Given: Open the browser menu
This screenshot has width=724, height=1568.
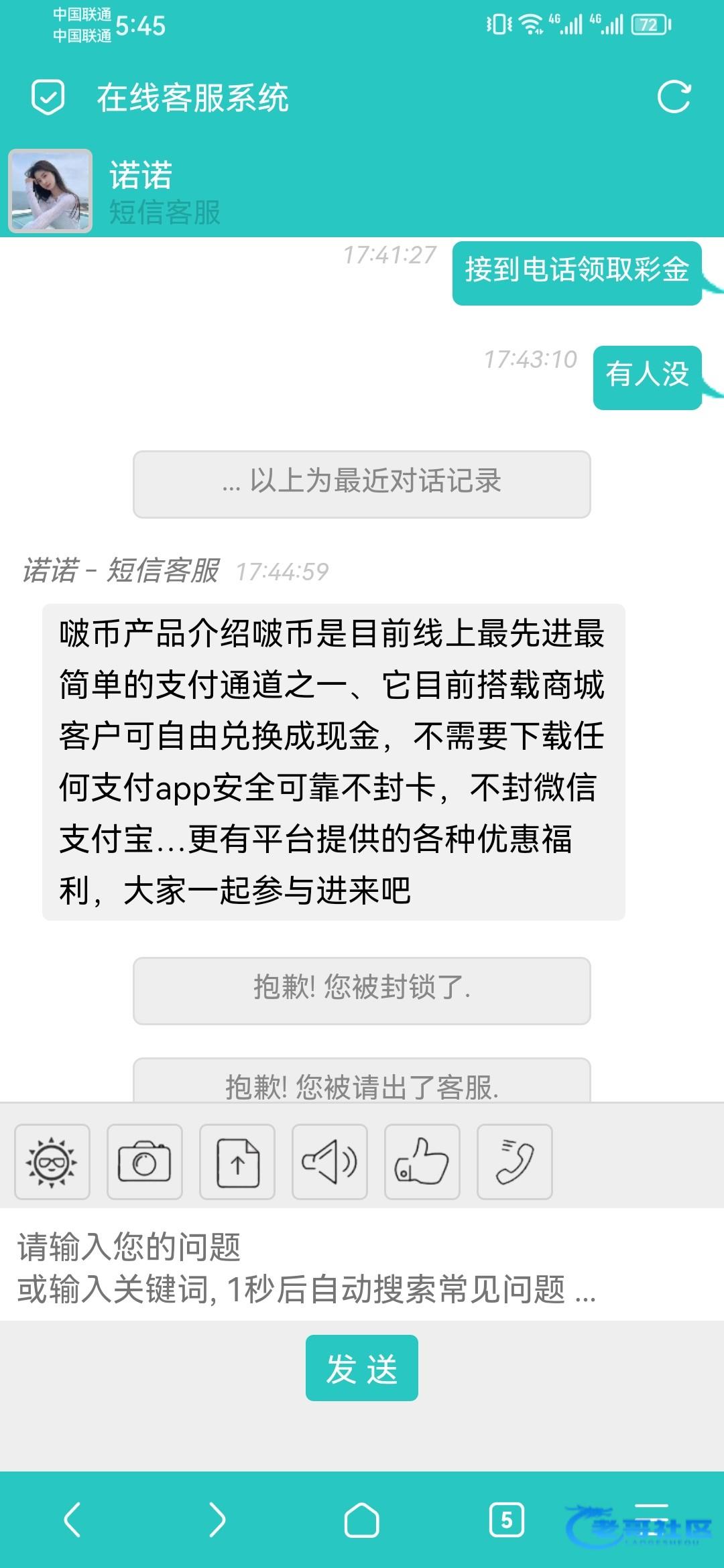Looking at the screenshot, I should 652,1517.
